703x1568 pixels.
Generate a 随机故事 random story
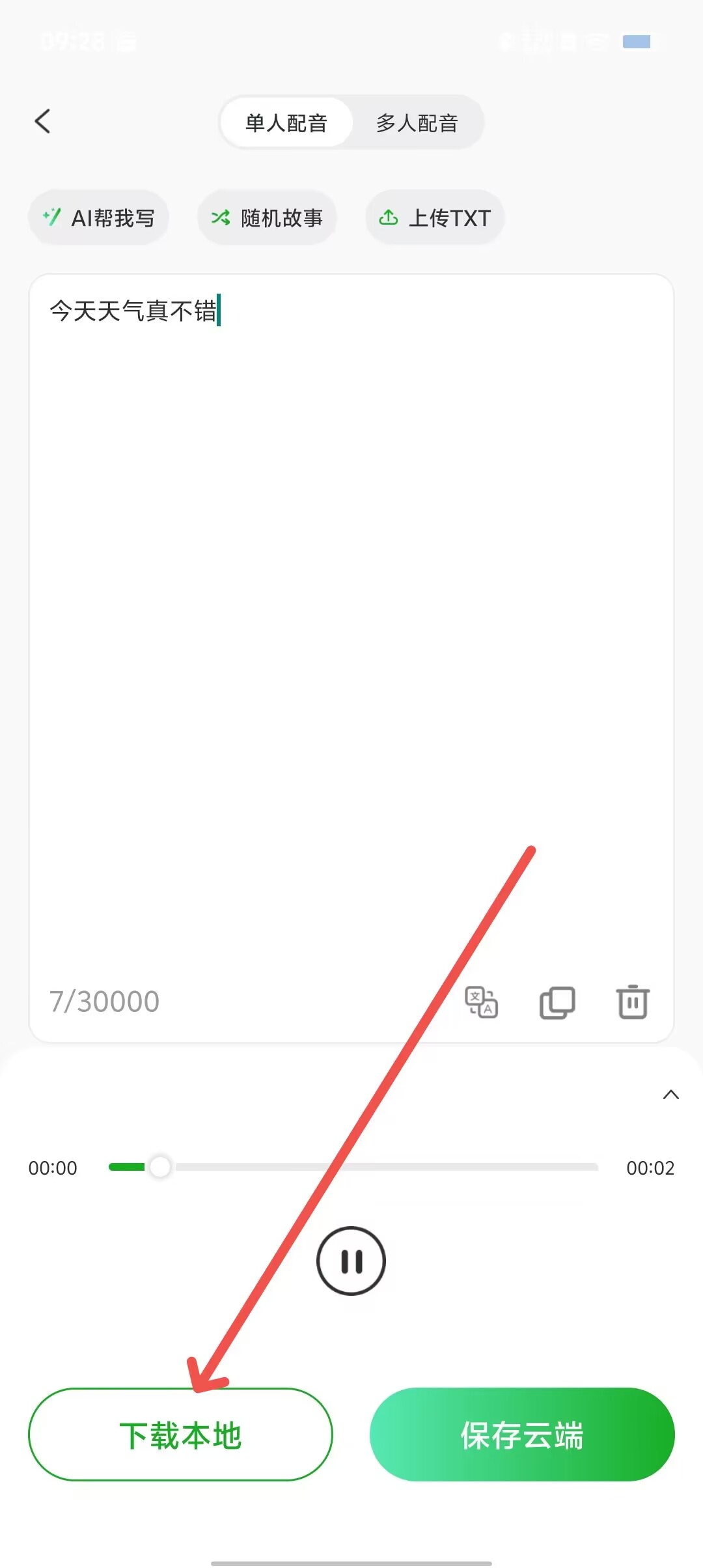coord(267,217)
